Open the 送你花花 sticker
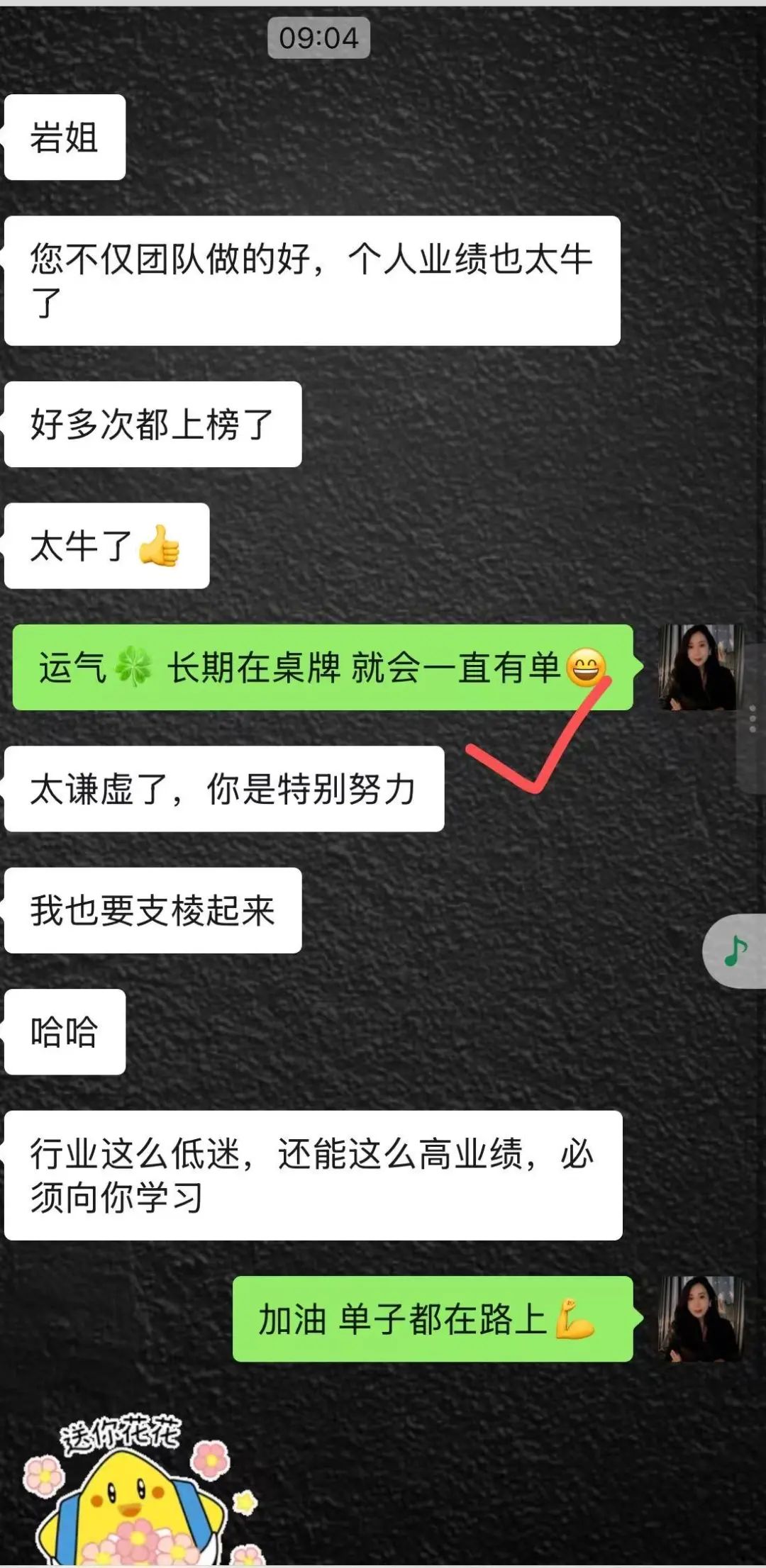The height and width of the screenshot is (1568, 766). (135, 1489)
